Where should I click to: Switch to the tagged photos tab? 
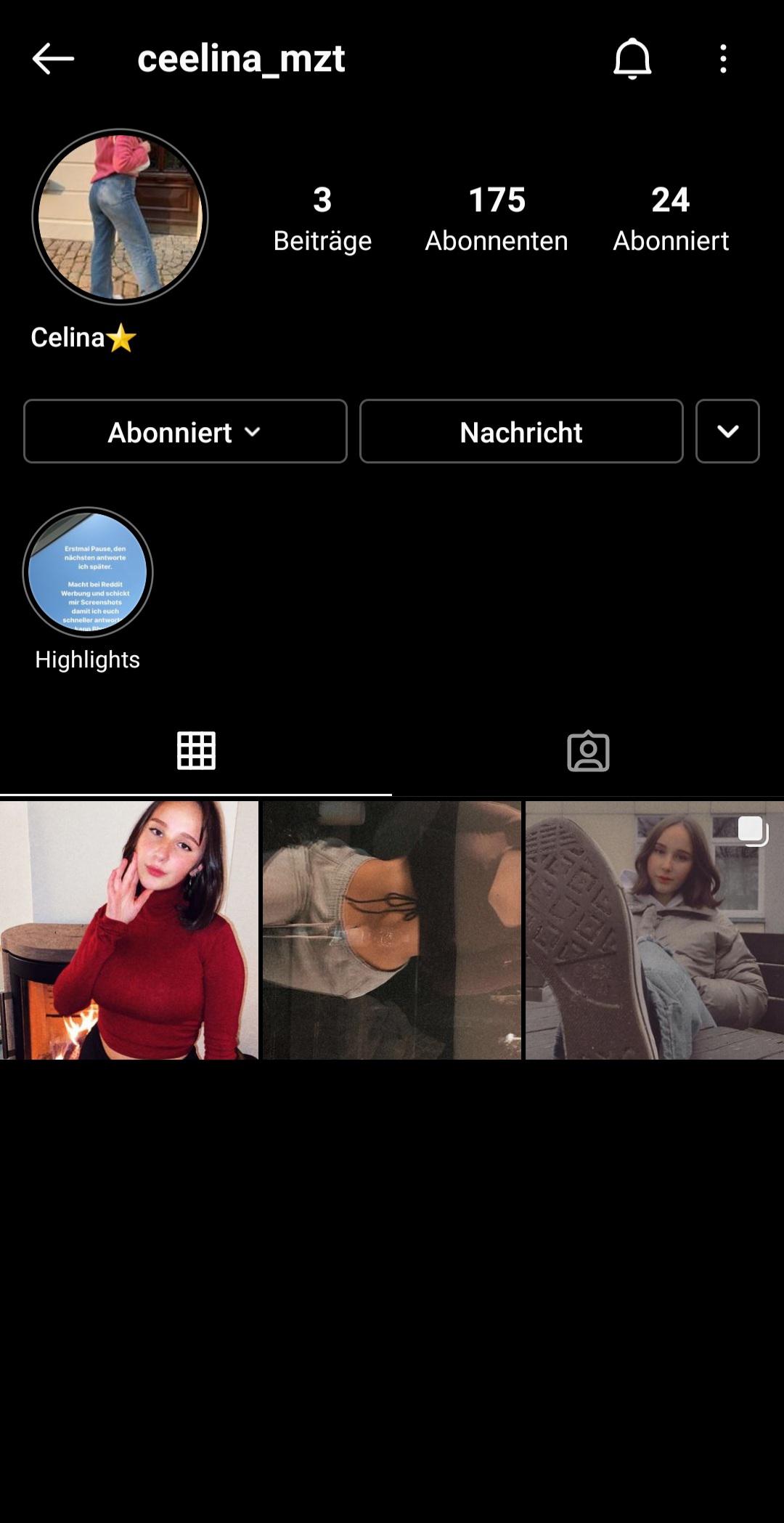point(588,751)
